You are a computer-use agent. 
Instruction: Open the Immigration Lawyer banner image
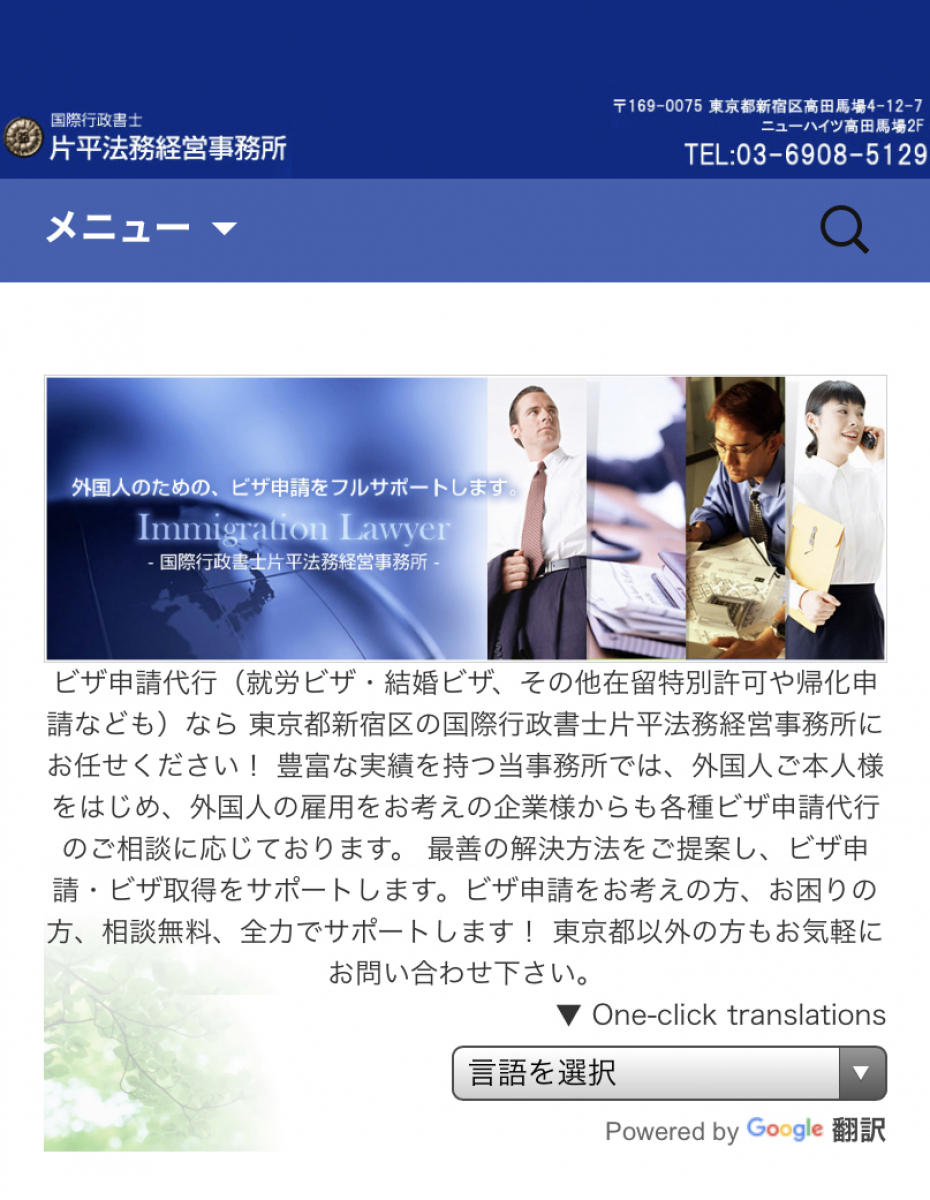tap(465, 518)
